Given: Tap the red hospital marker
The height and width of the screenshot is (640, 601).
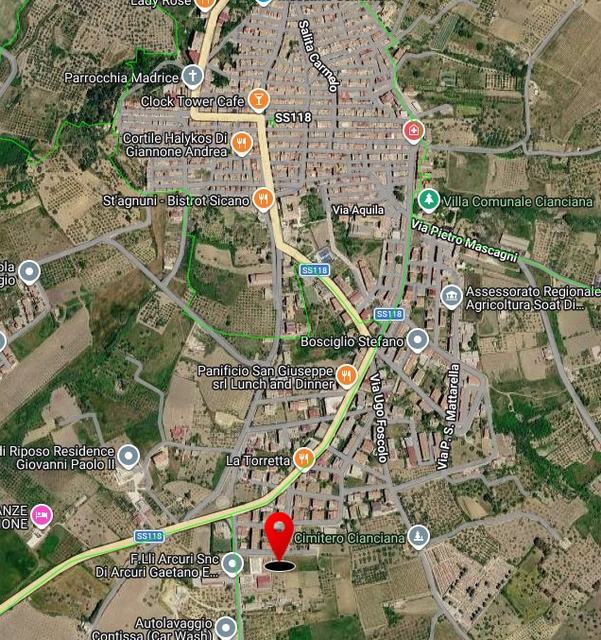Looking at the screenshot, I should (413, 131).
